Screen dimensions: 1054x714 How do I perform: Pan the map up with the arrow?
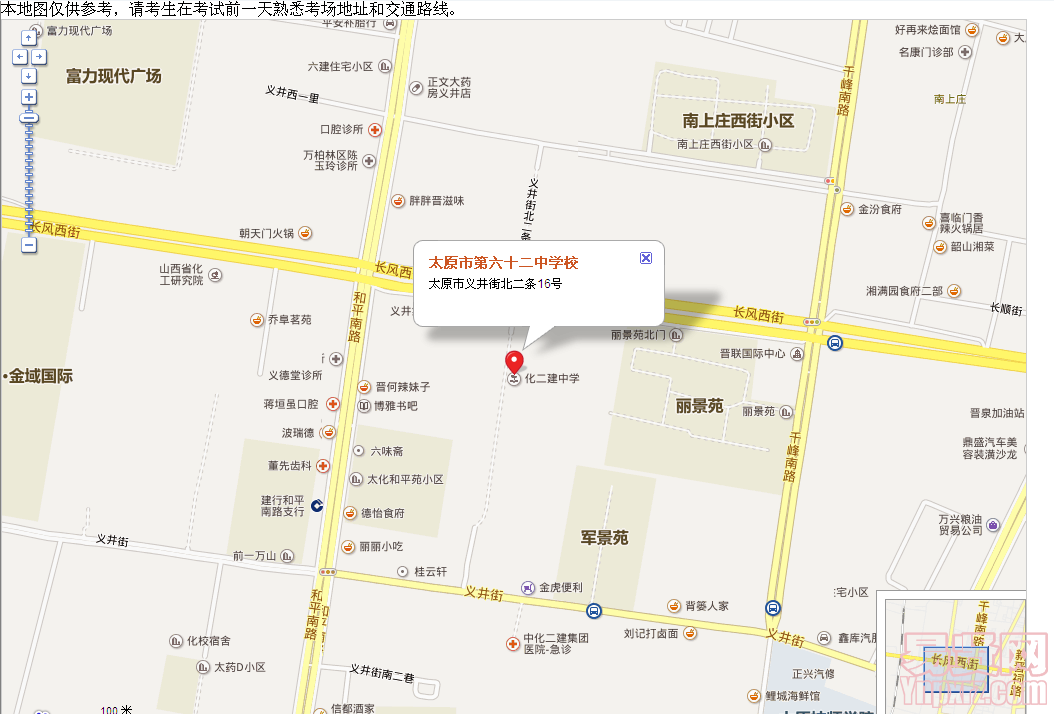(28, 38)
